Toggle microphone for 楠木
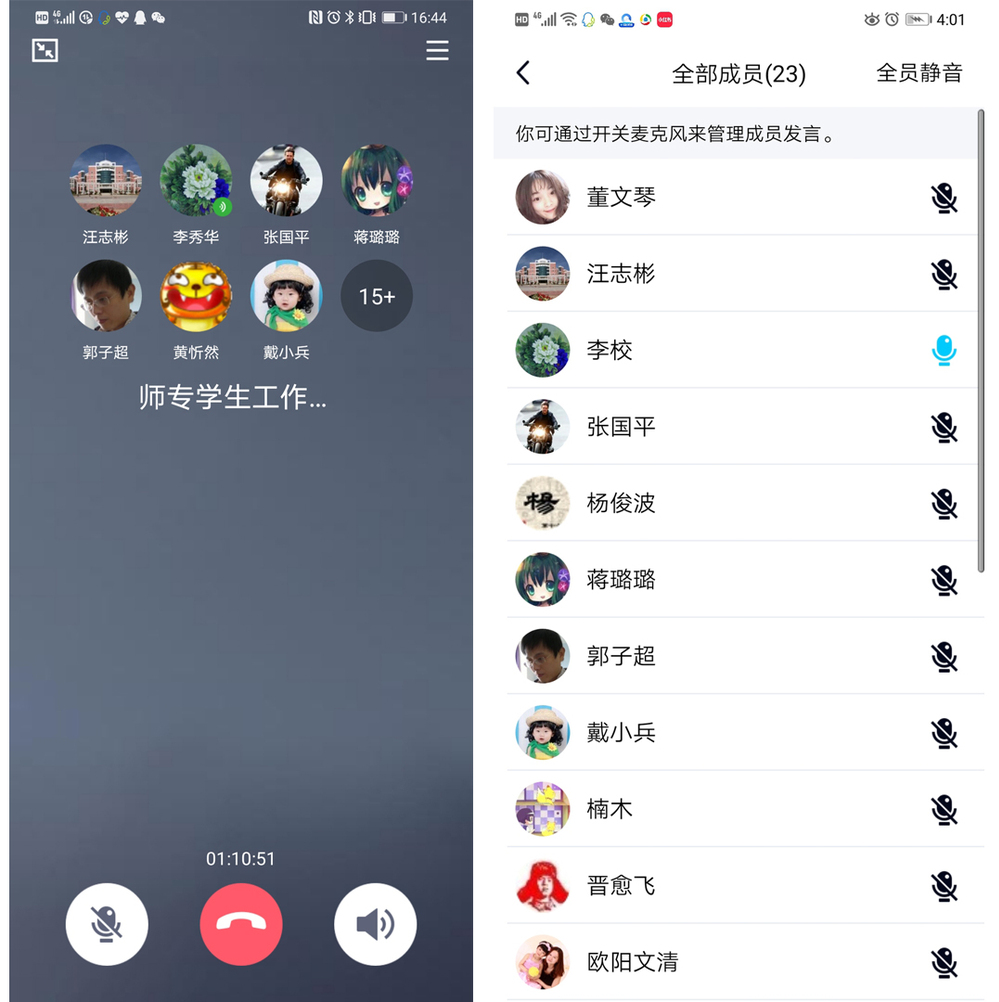 tap(944, 809)
